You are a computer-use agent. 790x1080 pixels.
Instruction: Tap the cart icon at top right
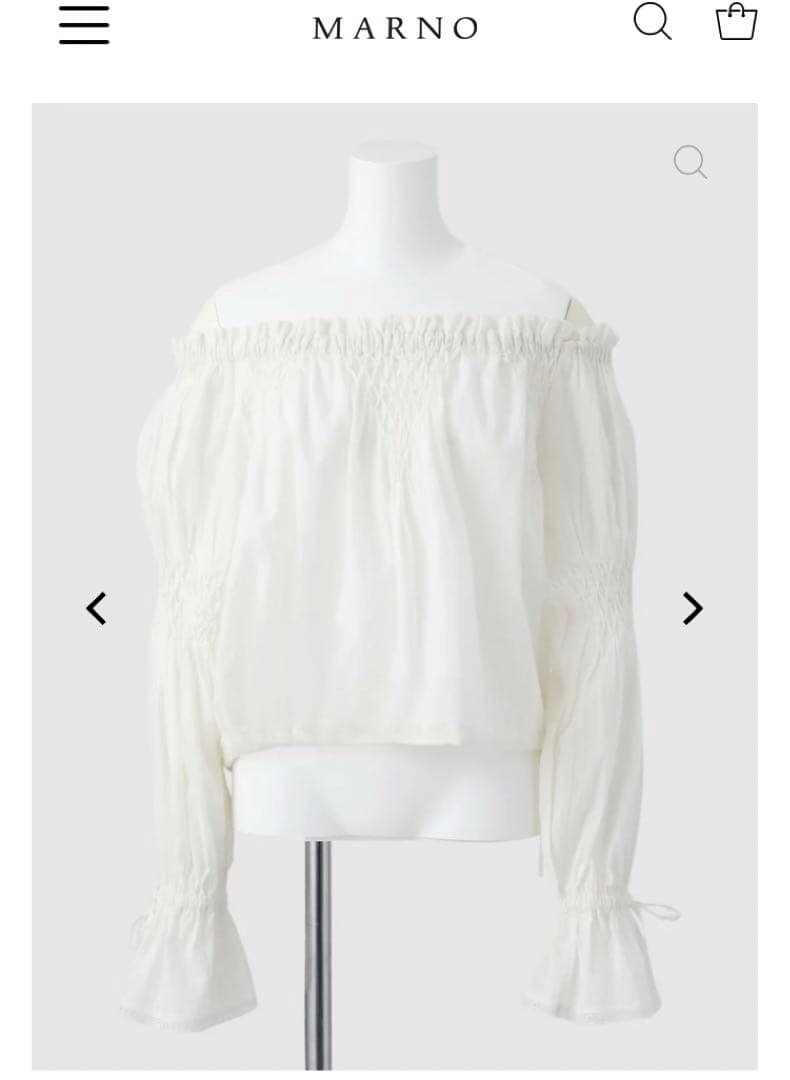click(737, 23)
